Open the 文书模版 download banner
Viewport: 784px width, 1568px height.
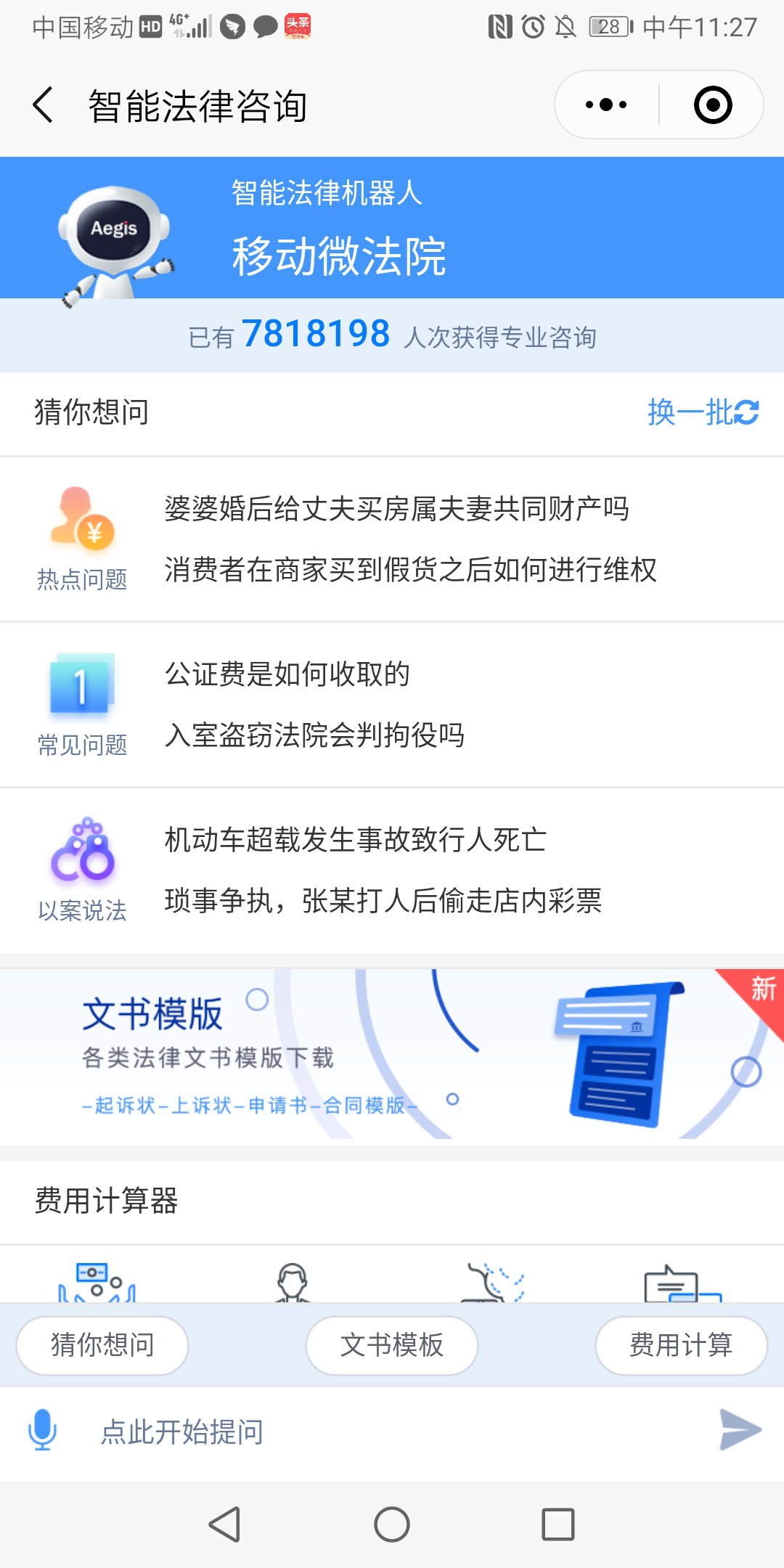[x=392, y=1054]
